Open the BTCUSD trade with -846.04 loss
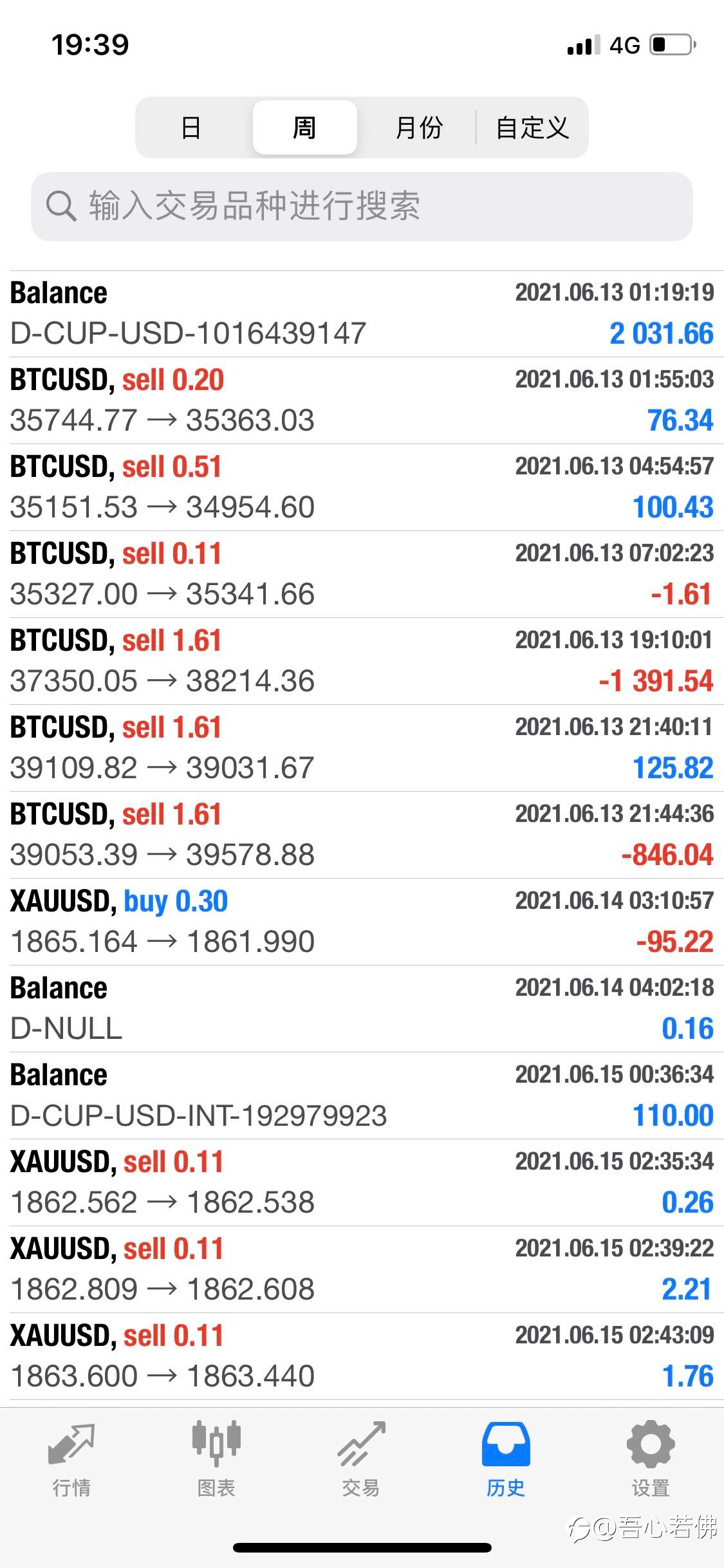 point(362,835)
